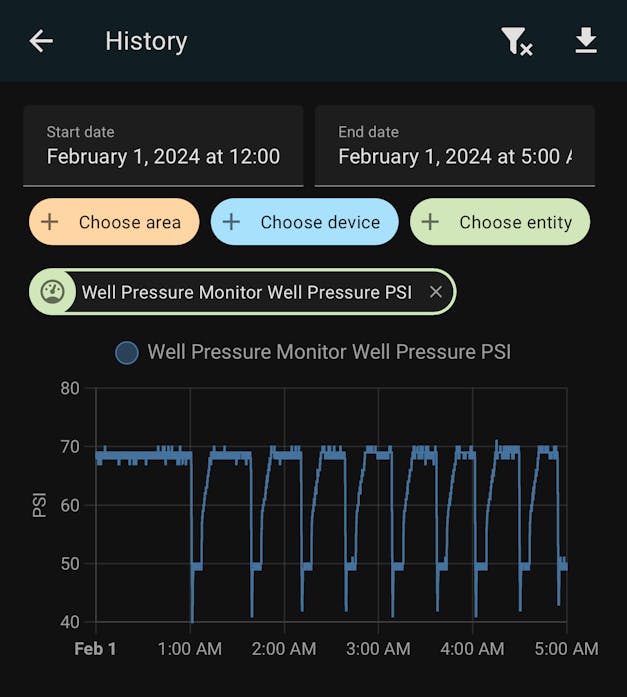Select the Choose device chip

click(304, 222)
